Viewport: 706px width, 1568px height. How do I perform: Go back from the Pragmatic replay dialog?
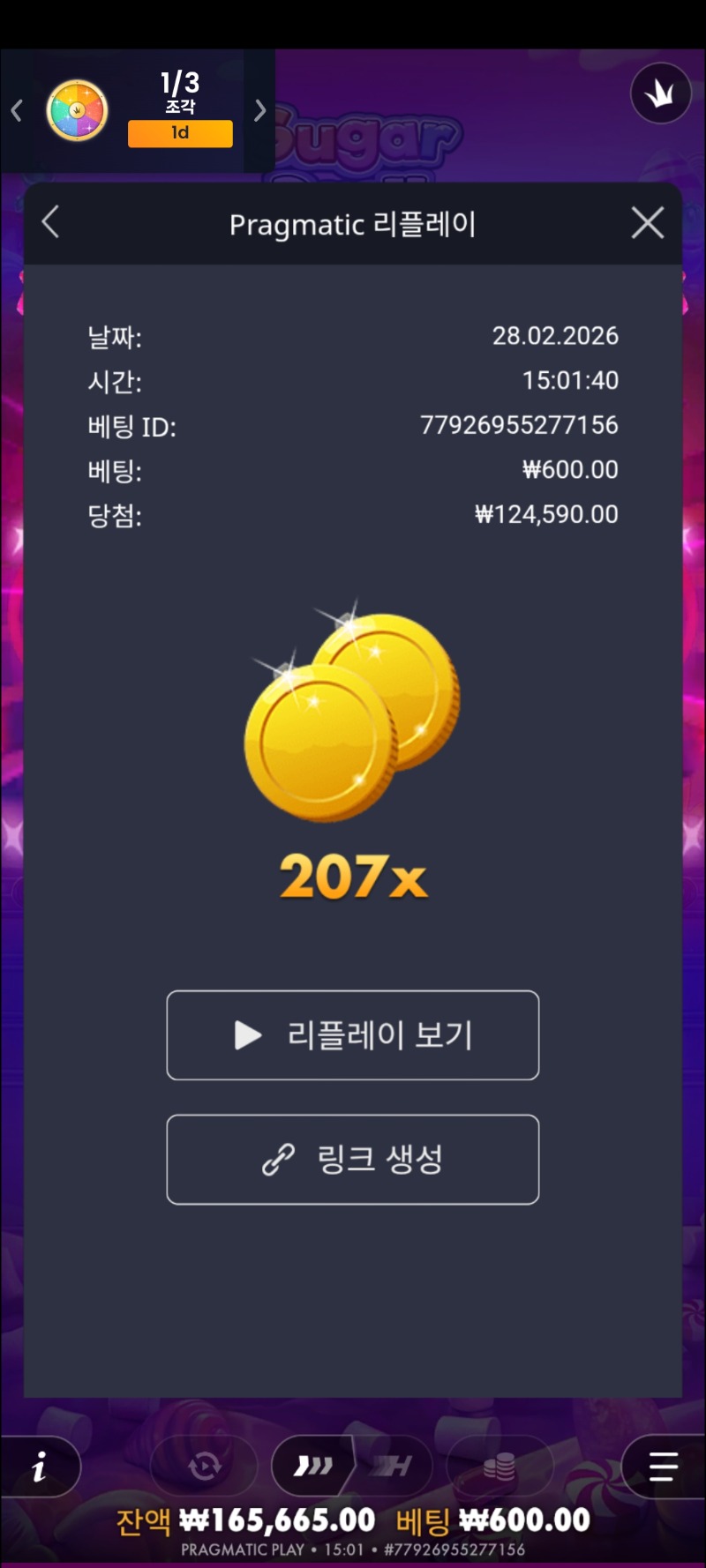pos(51,222)
